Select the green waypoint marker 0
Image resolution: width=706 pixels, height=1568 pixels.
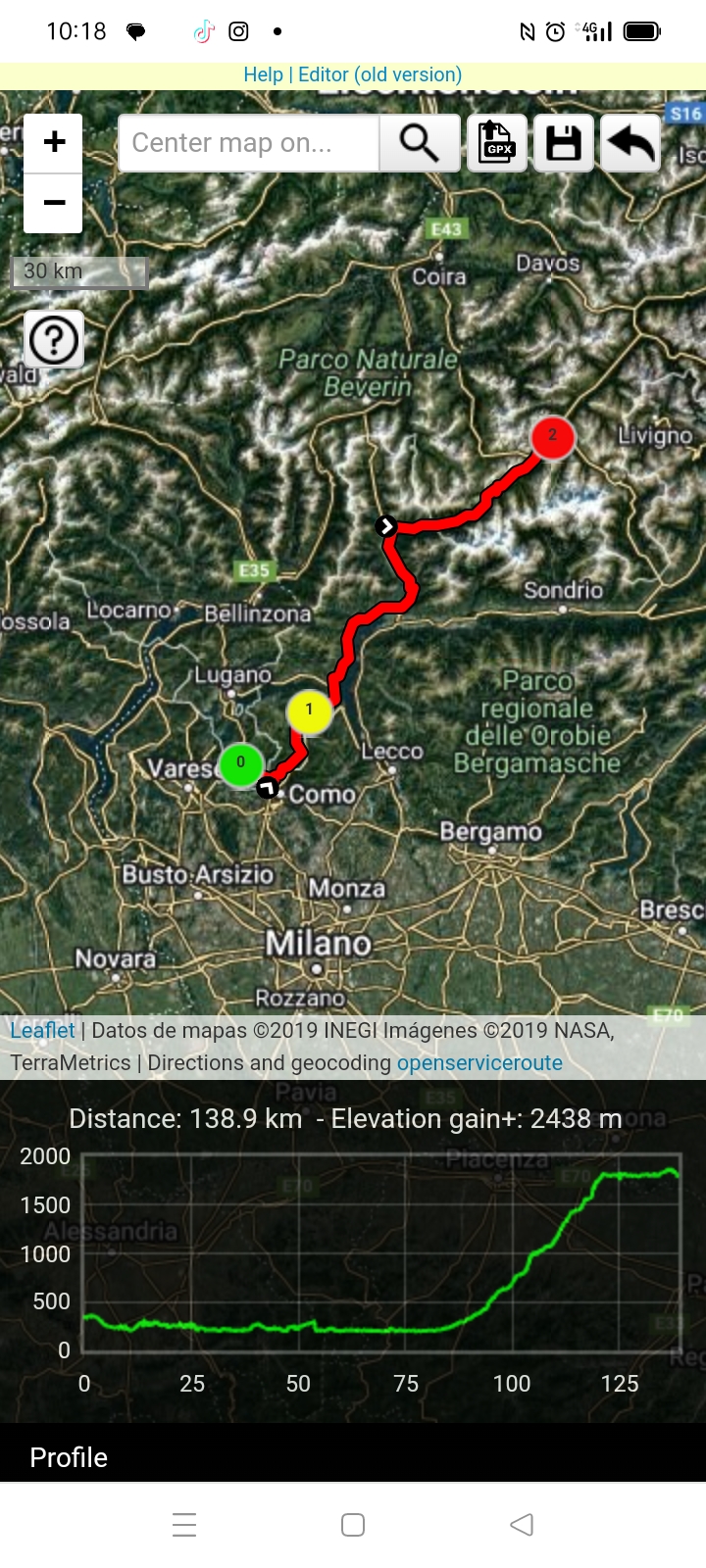[240, 763]
